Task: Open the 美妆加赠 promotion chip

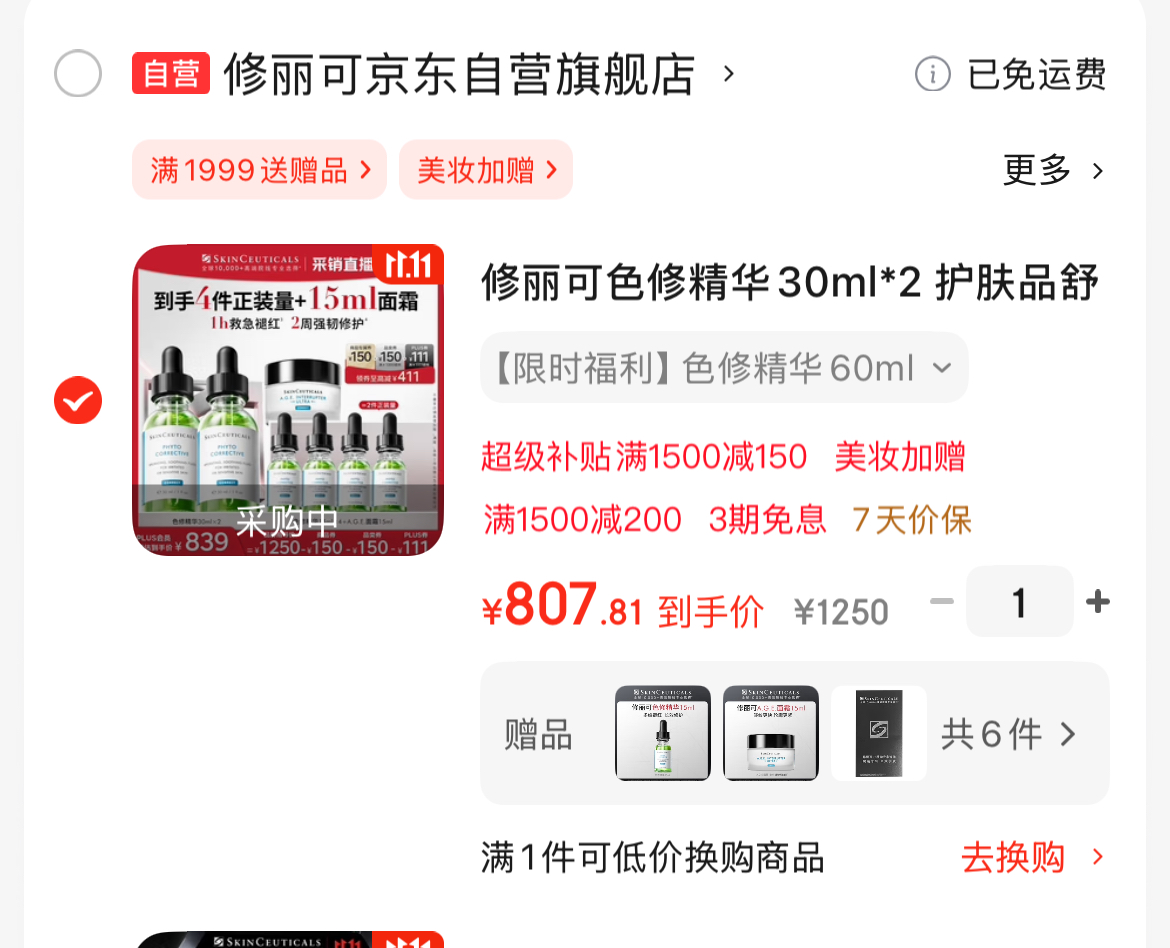Action: point(486,170)
